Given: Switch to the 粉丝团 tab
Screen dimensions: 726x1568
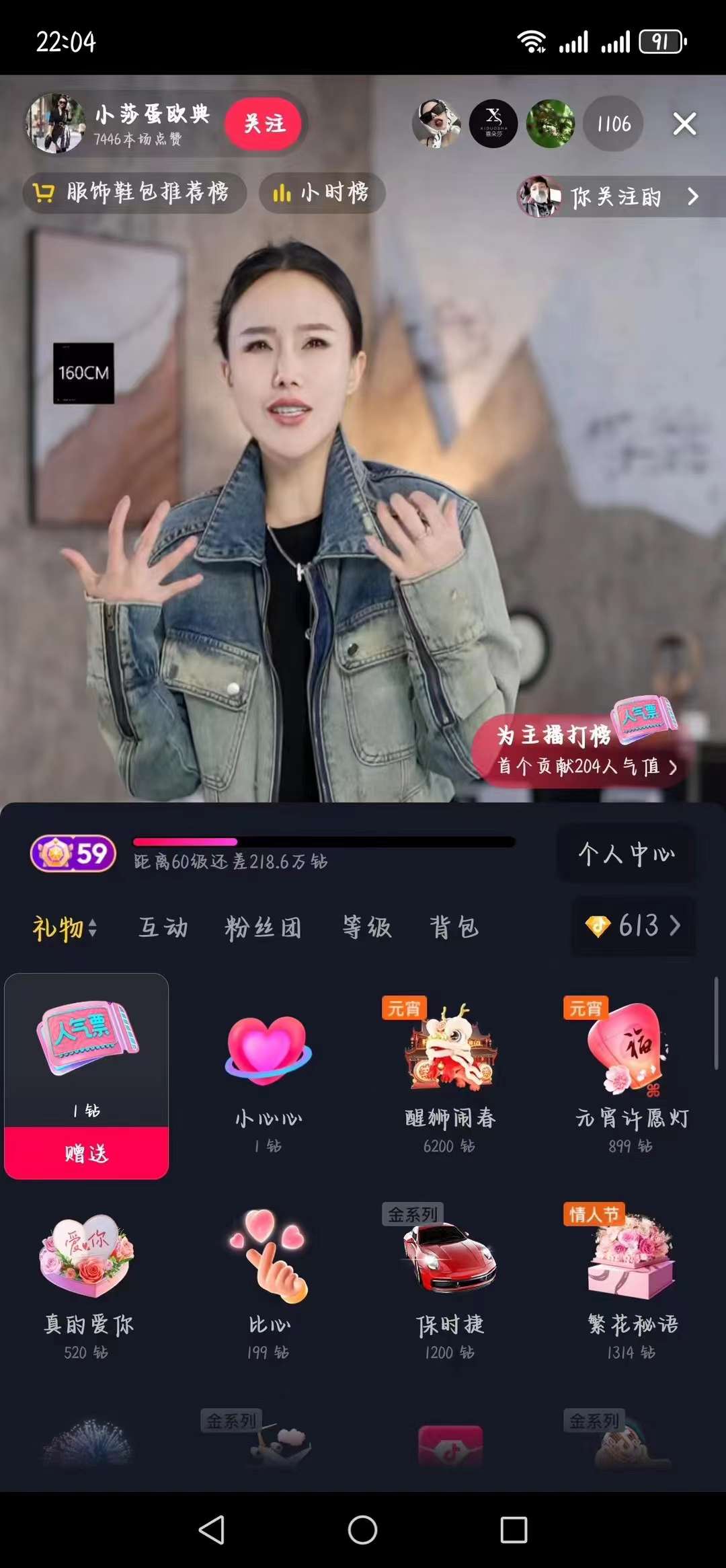Looking at the screenshot, I should pos(263,928).
